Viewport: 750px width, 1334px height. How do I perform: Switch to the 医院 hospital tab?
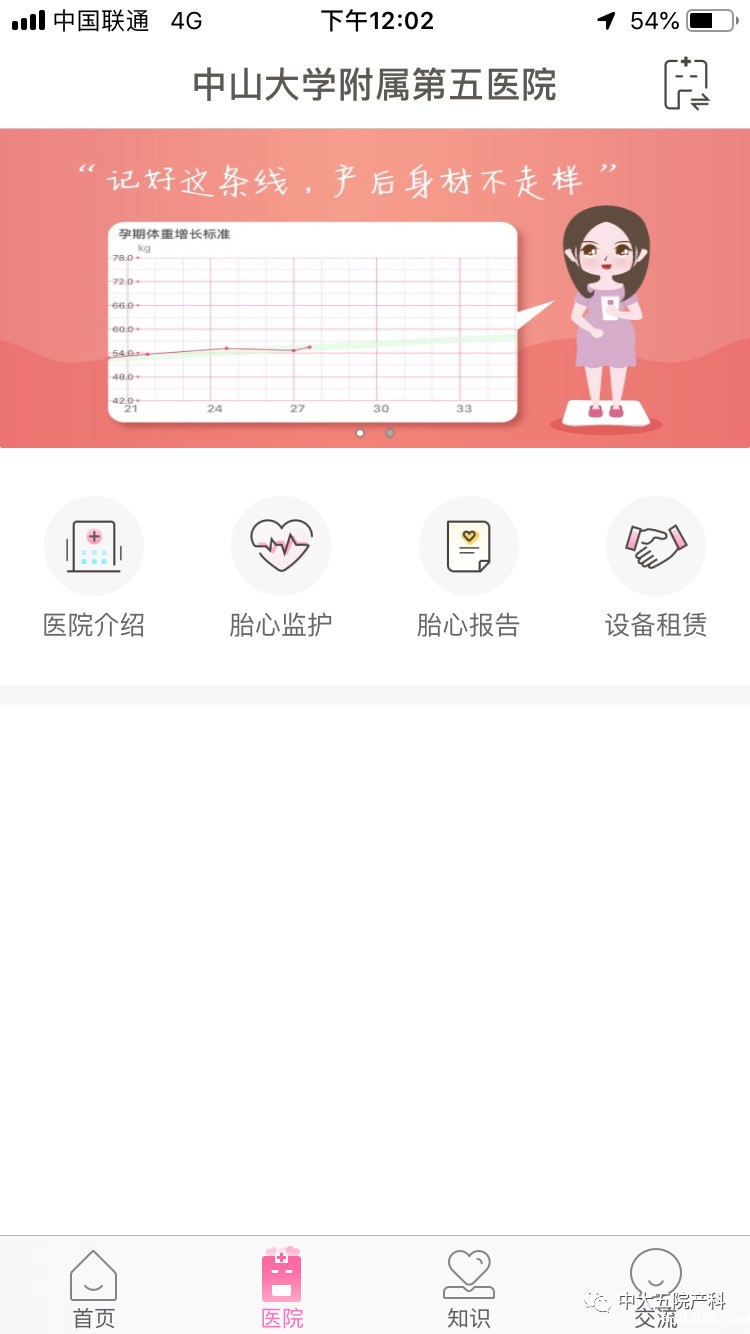pos(281,1287)
